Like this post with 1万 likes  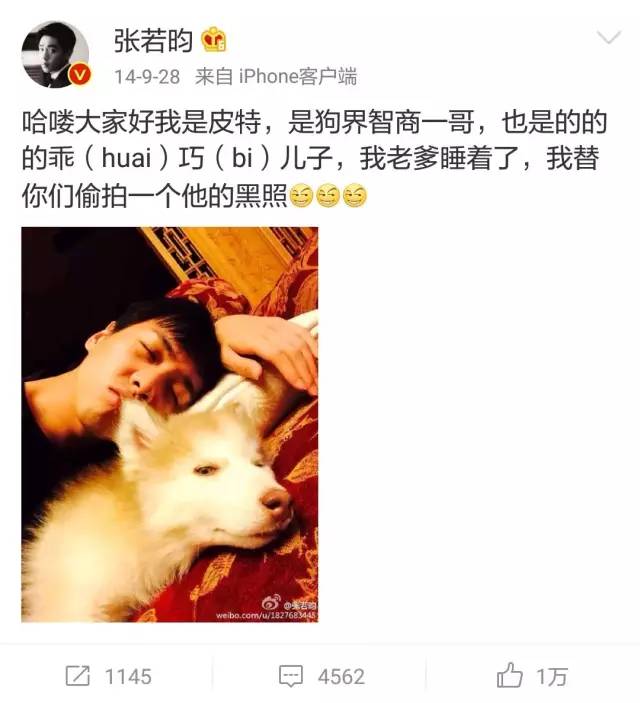pos(531,676)
